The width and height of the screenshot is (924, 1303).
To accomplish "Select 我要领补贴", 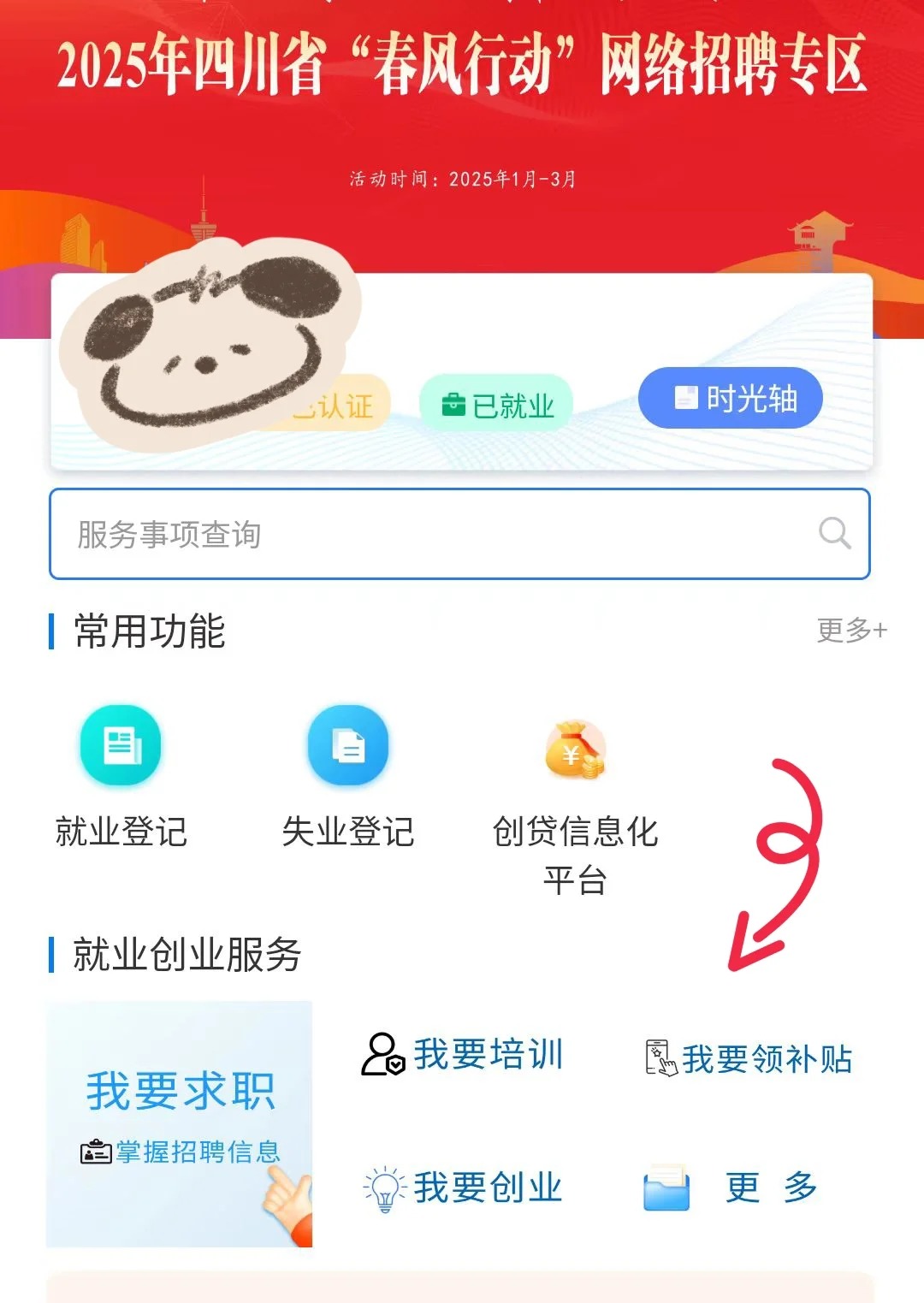I will [x=749, y=1059].
